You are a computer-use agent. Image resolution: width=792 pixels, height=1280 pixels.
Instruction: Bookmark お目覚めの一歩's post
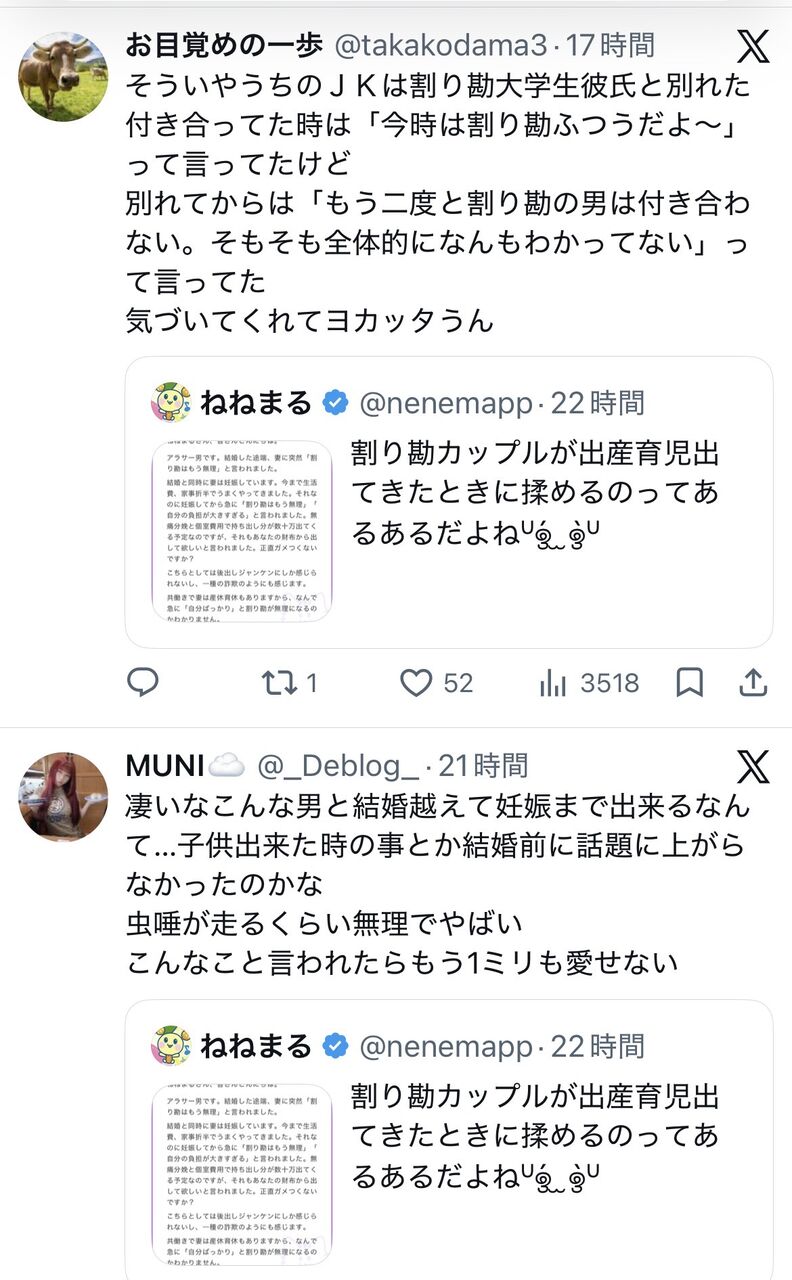pyautogui.click(x=689, y=683)
